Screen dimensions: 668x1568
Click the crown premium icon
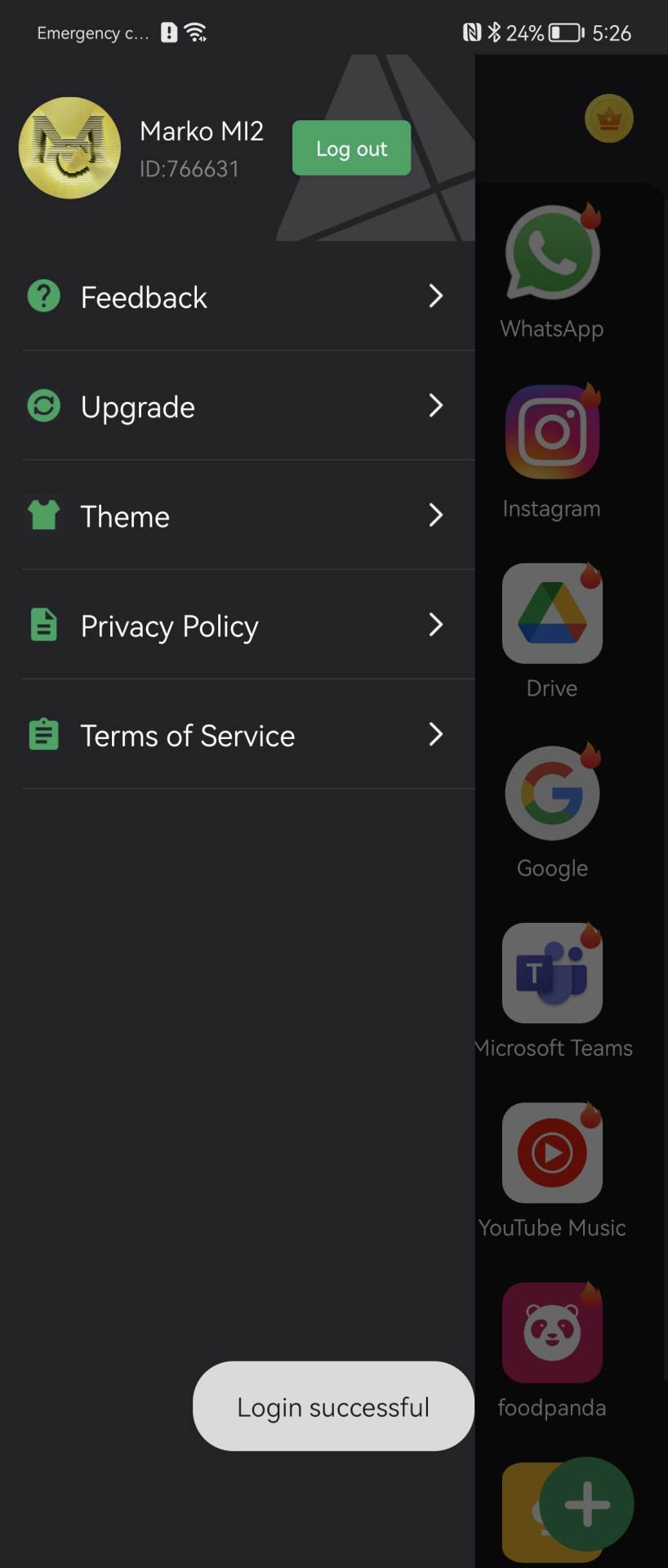pyautogui.click(x=608, y=118)
